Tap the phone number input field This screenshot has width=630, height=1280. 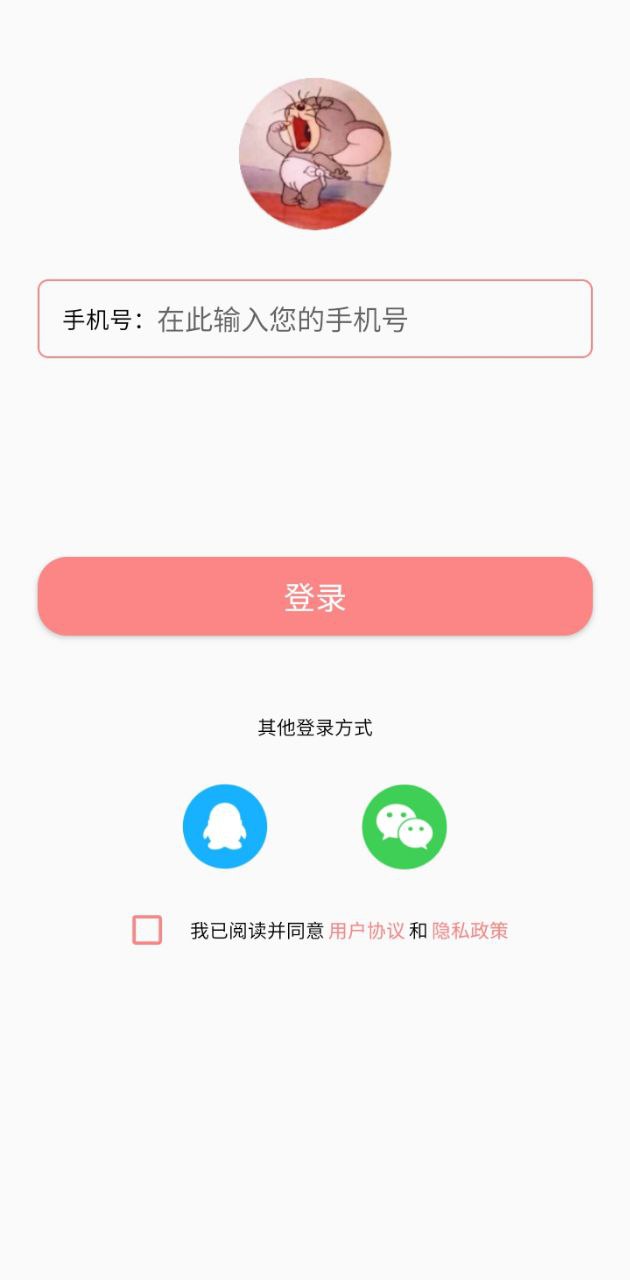point(340,320)
